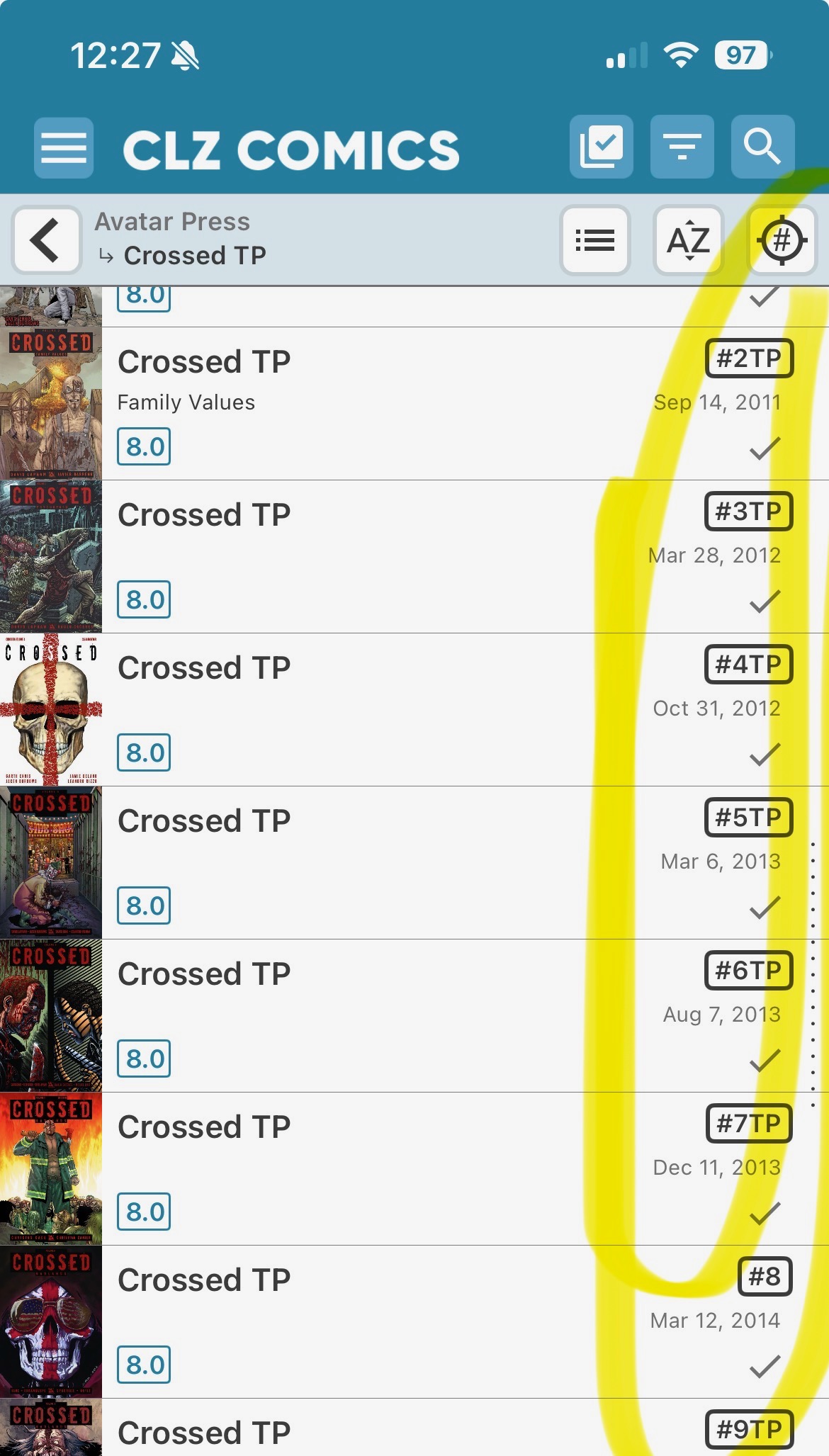Change the list view layout
This screenshot has width=829, height=1456.
click(594, 240)
